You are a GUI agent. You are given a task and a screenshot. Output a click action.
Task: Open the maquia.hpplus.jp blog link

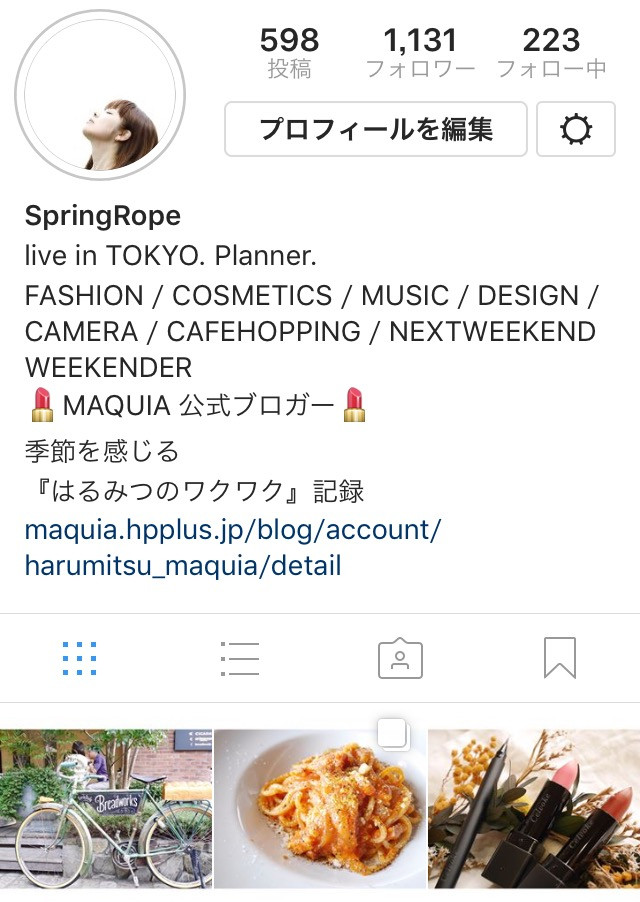click(232, 546)
